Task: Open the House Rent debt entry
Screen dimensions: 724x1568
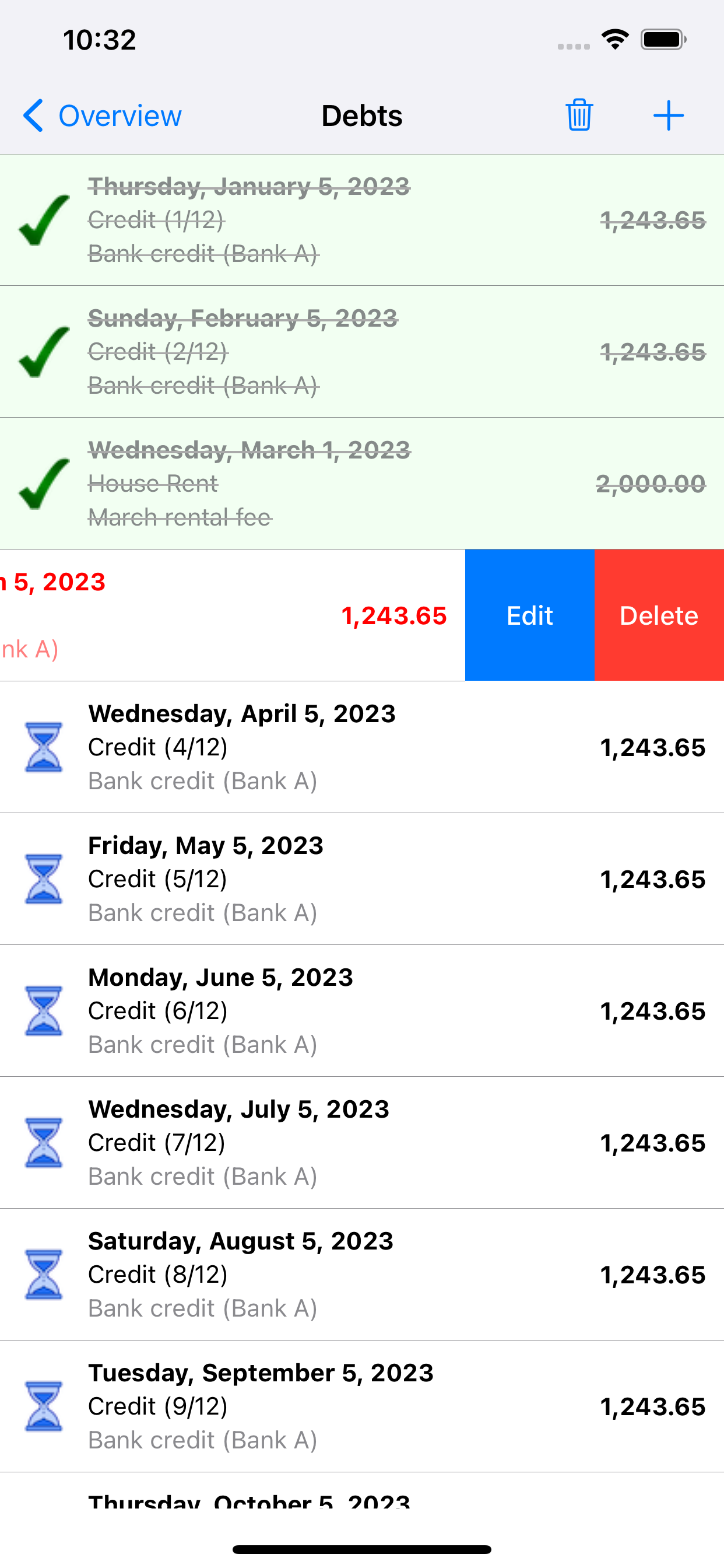Action: (362, 484)
